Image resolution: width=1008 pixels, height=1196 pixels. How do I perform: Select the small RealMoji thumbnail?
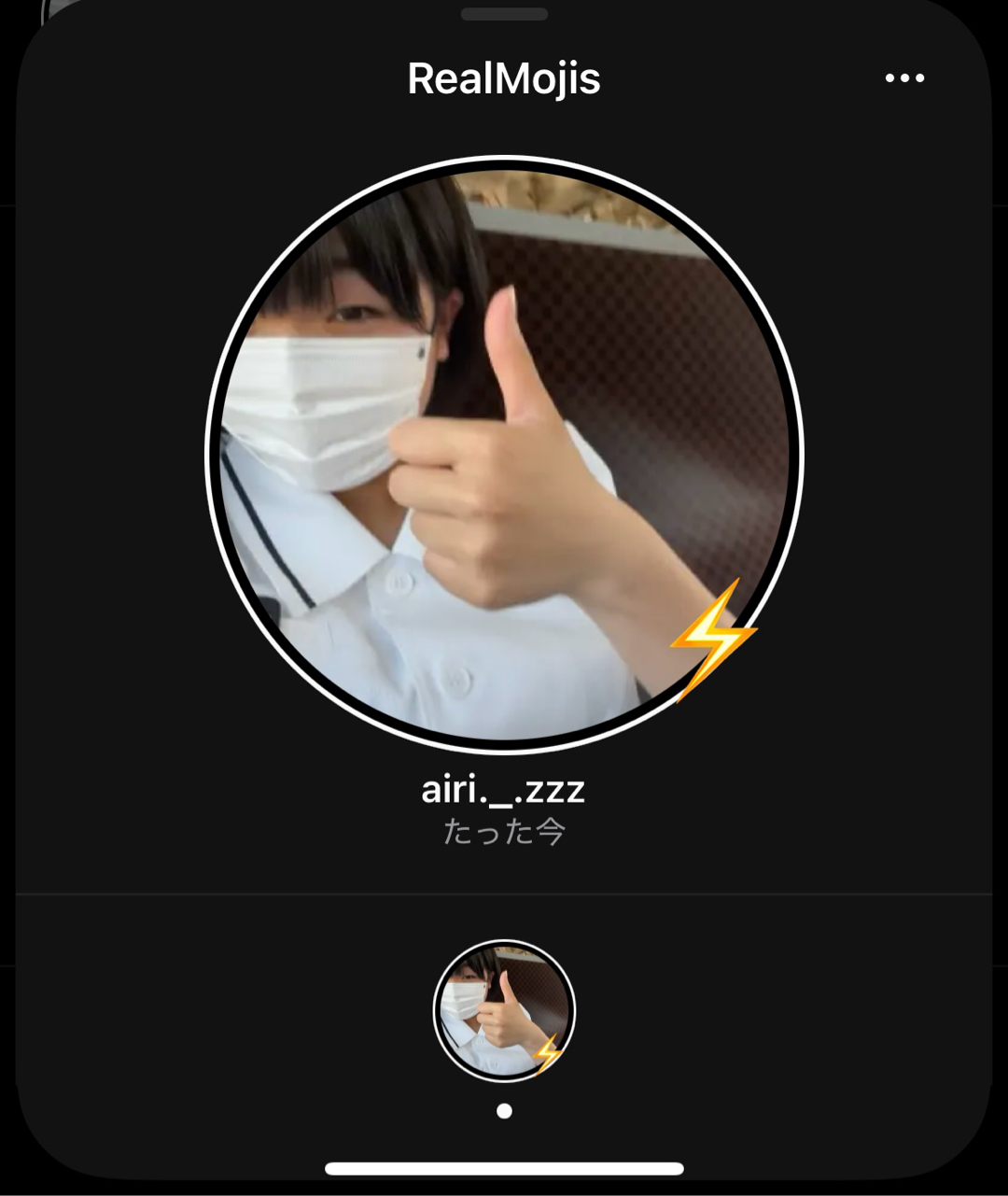(504, 1011)
